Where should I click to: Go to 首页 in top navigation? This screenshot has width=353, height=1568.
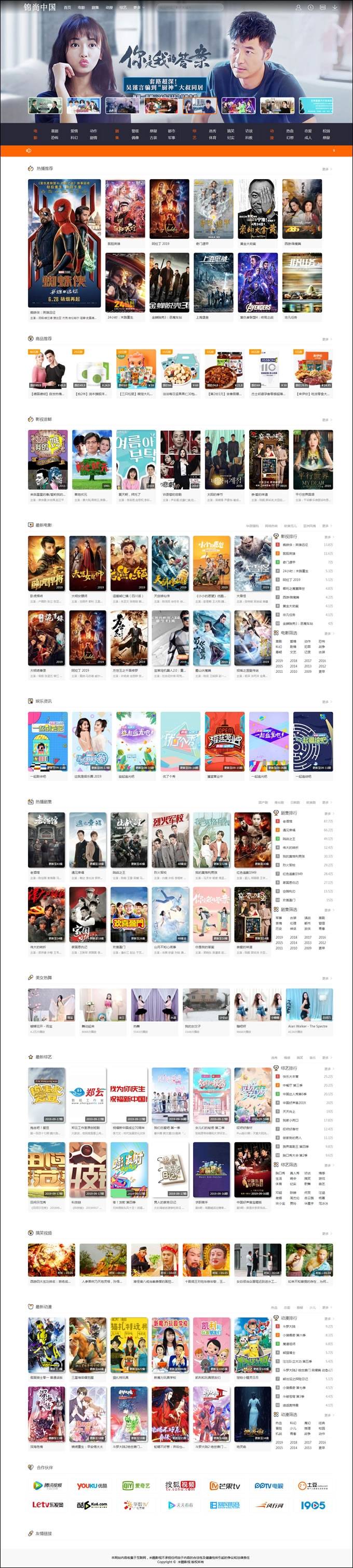[67, 8]
